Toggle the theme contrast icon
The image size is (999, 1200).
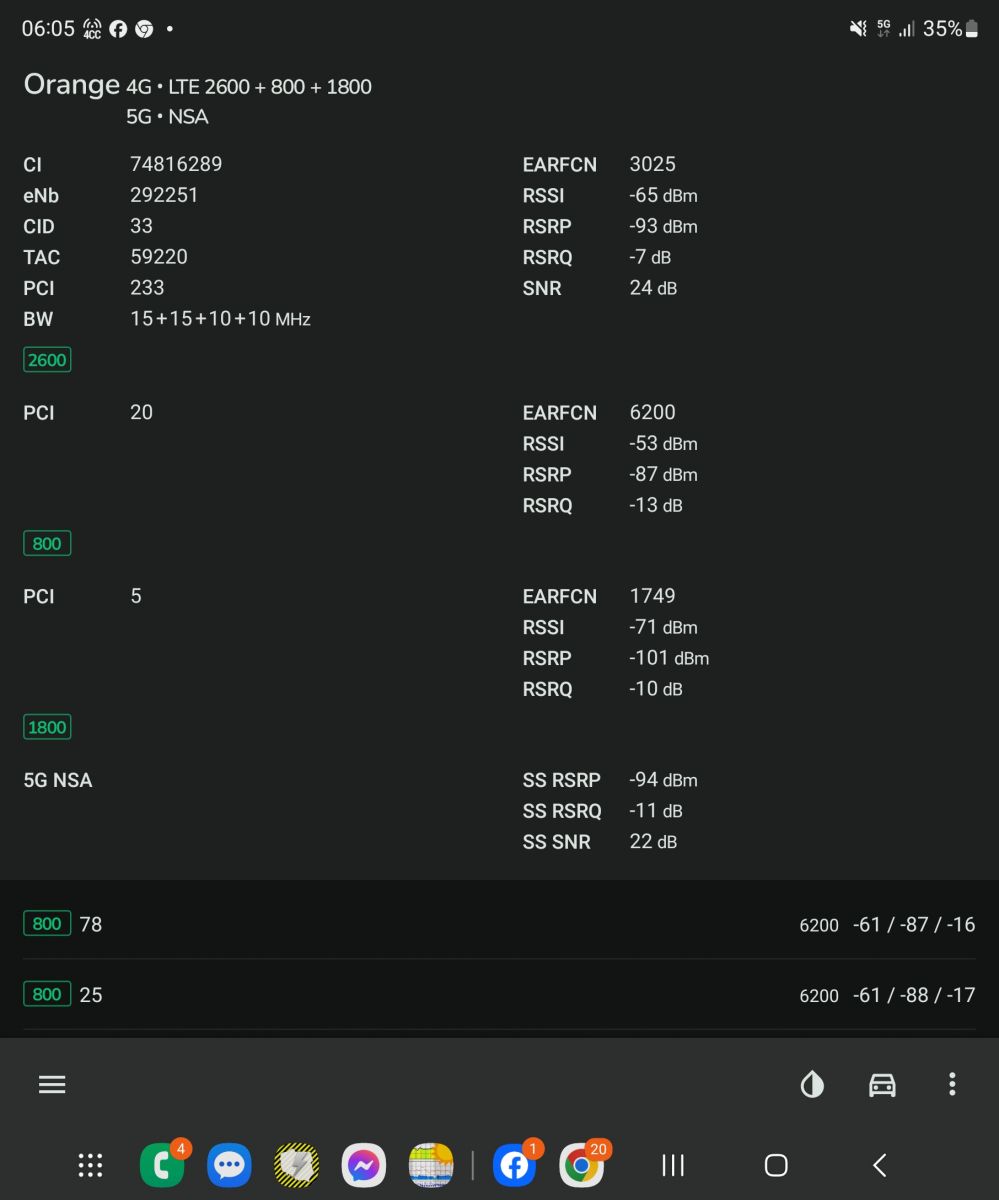point(812,1084)
